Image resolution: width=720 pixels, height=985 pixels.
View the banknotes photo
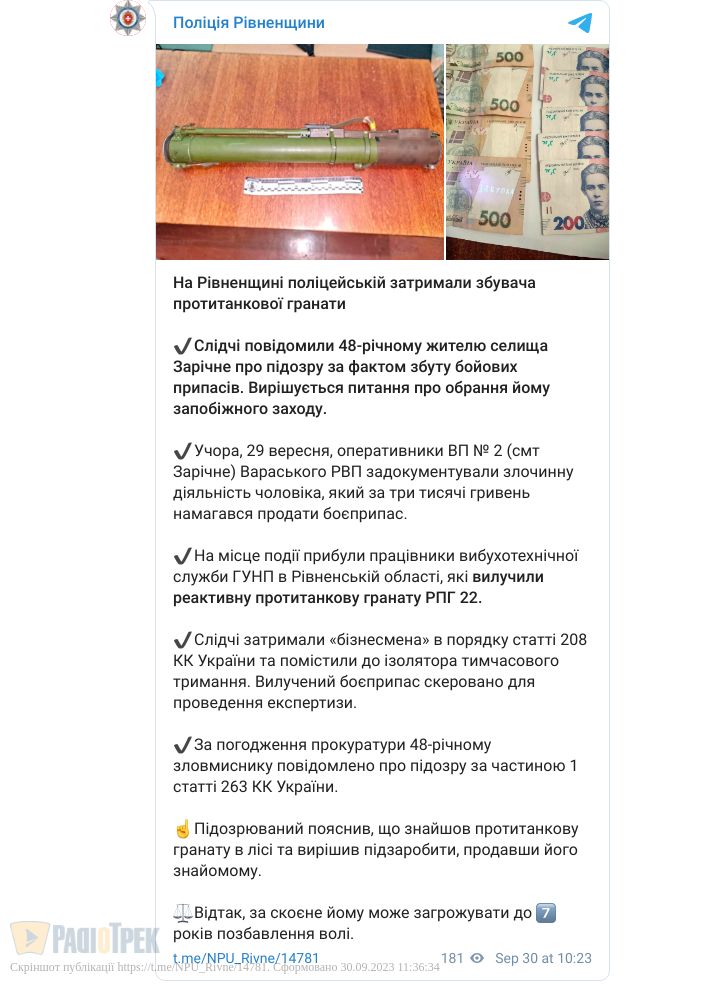point(528,151)
